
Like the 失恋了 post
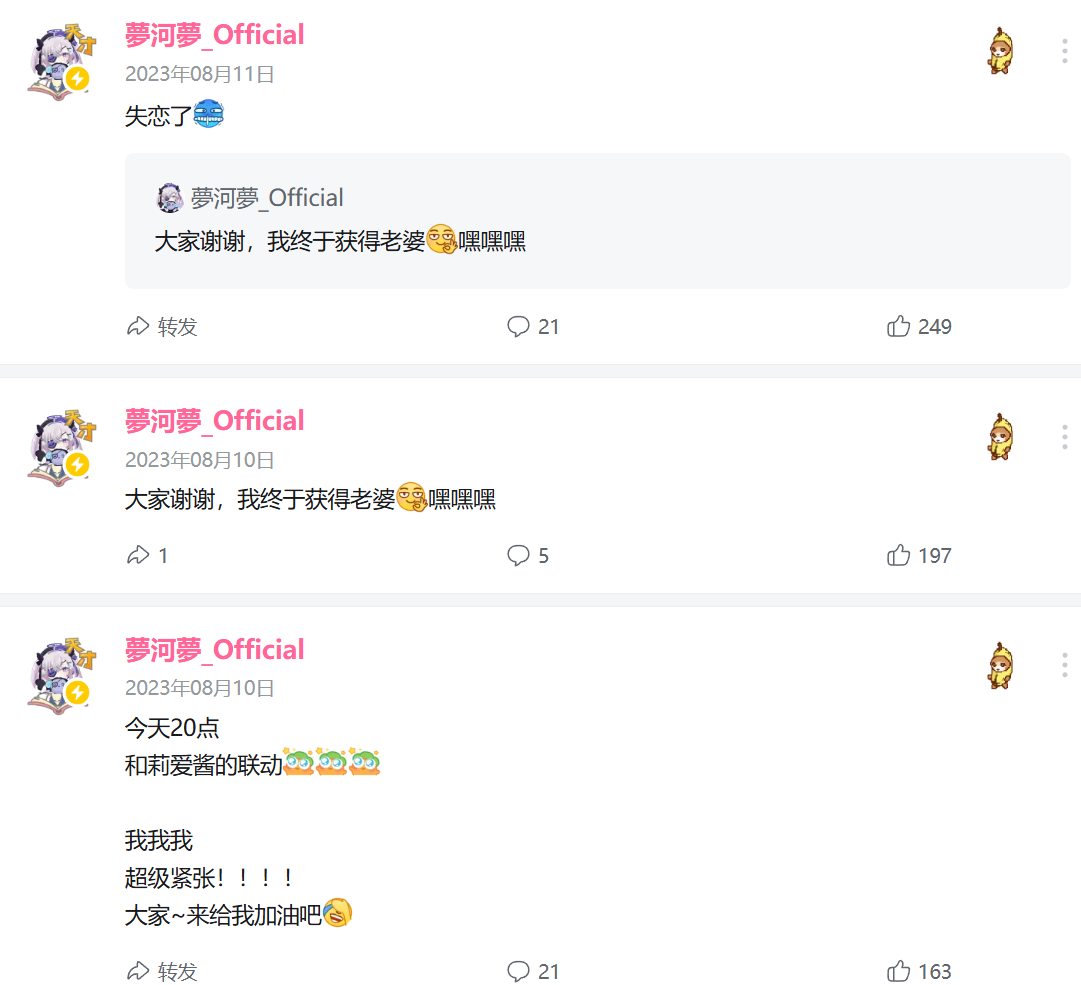(918, 327)
